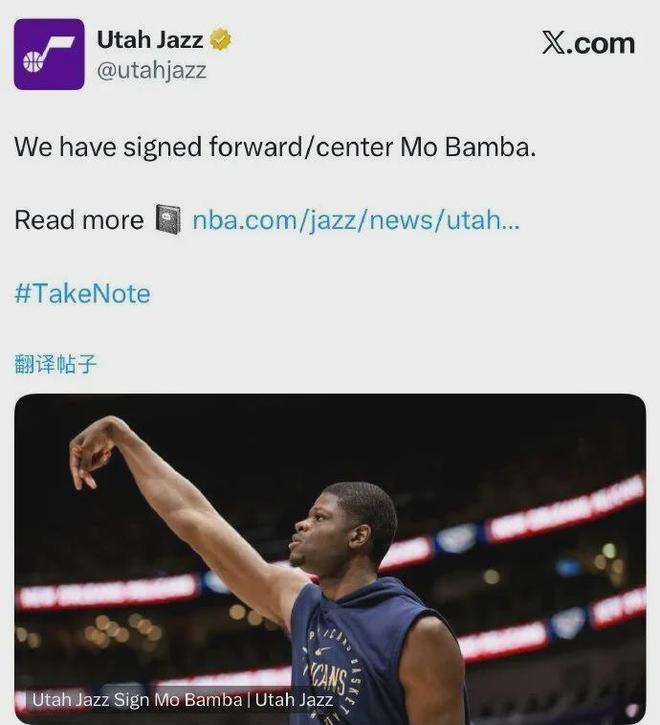Open the Utah Jazz profile avatar
The height and width of the screenshot is (725, 660).
[49, 54]
